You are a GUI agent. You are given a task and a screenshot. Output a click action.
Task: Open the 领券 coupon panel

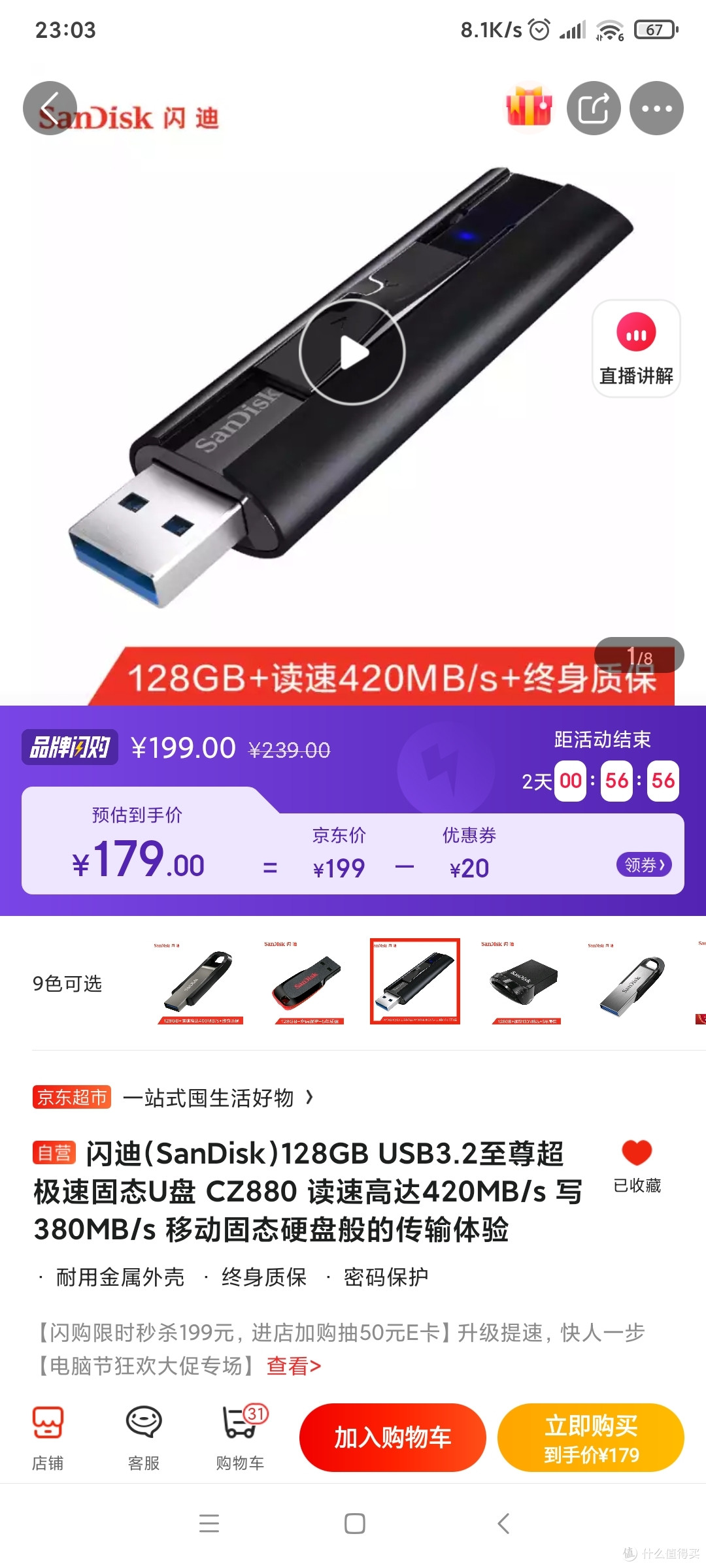pyautogui.click(x=643, y=864)
